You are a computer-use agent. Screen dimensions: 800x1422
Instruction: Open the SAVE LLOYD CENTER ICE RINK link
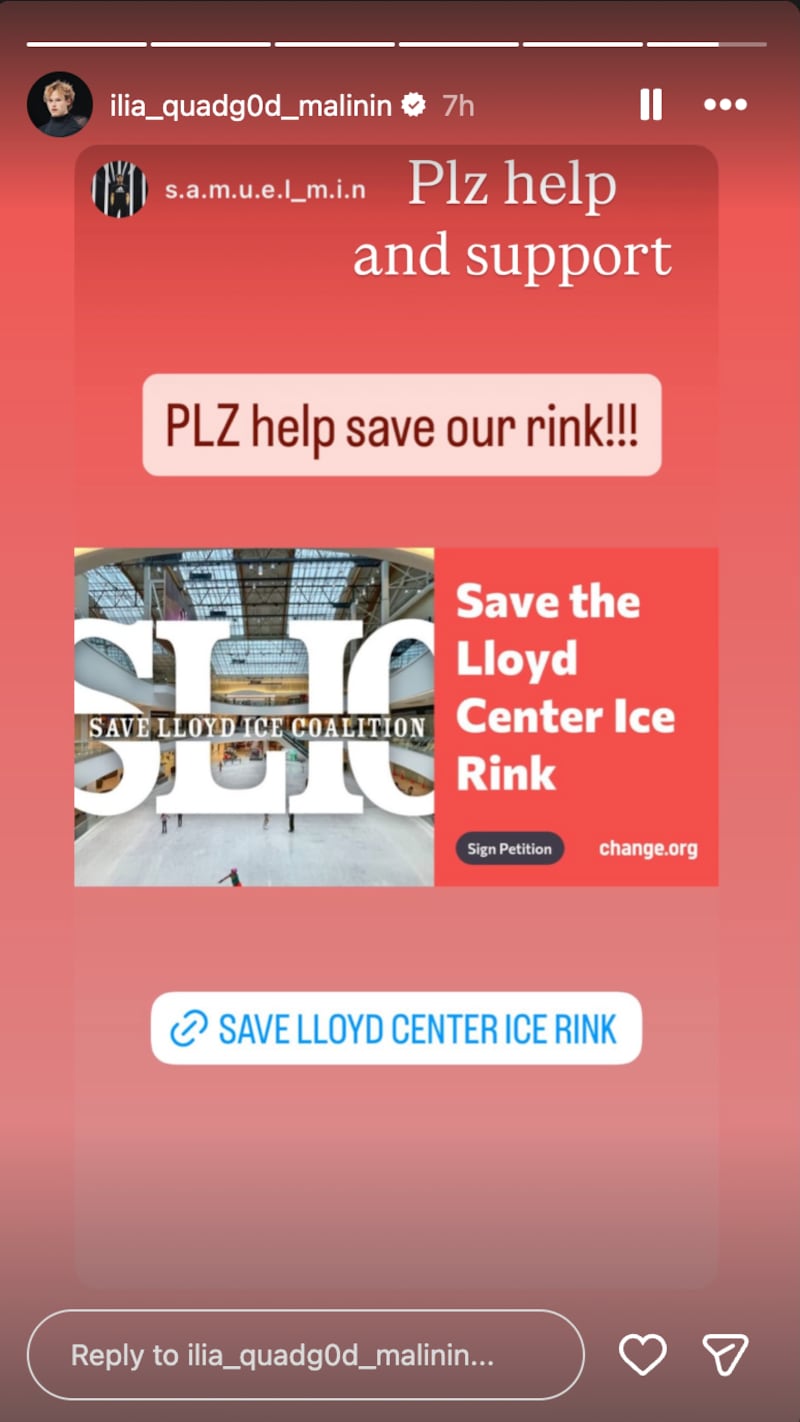coord(396,1028)
